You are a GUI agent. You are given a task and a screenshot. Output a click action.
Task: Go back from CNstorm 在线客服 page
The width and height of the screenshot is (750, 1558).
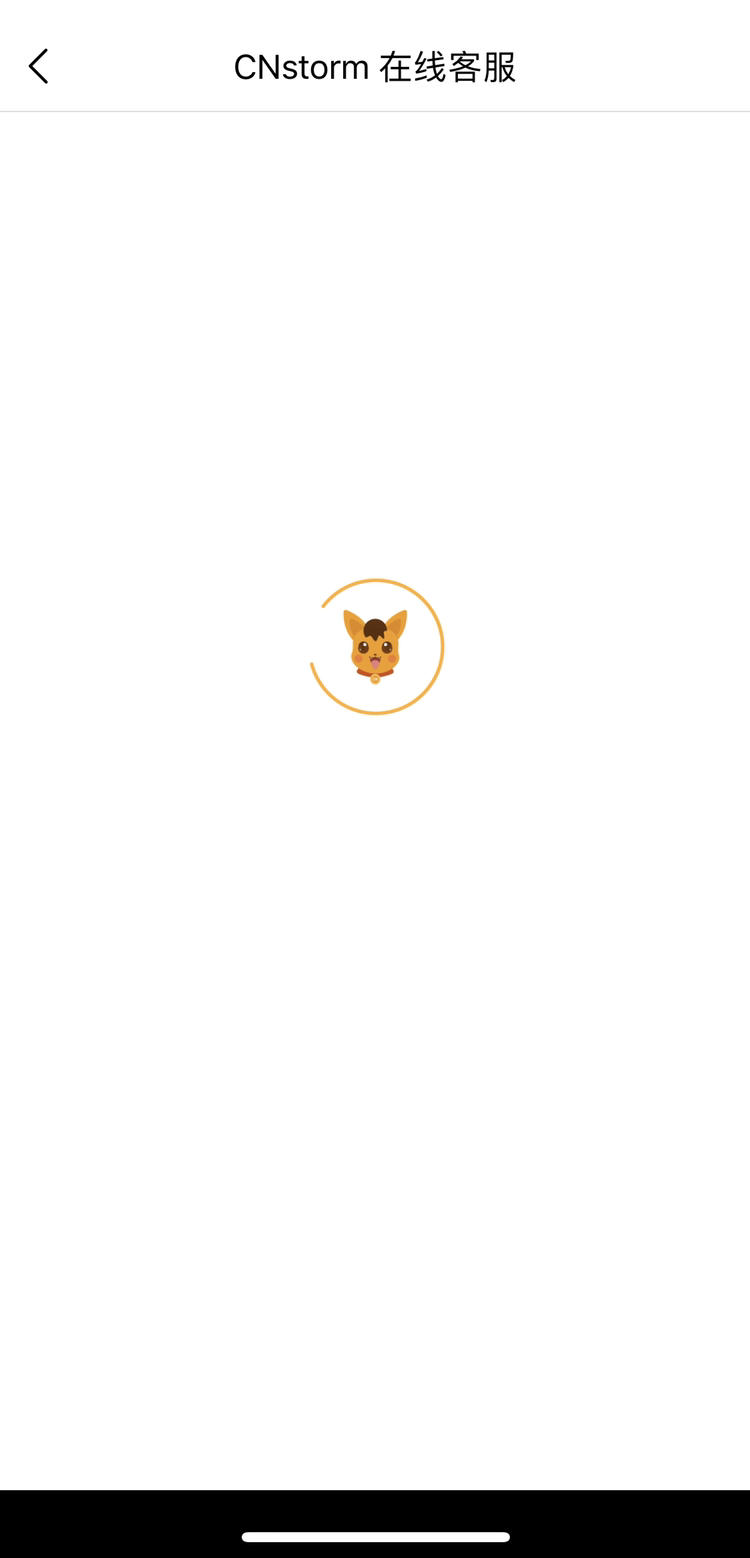pos(38,67)
